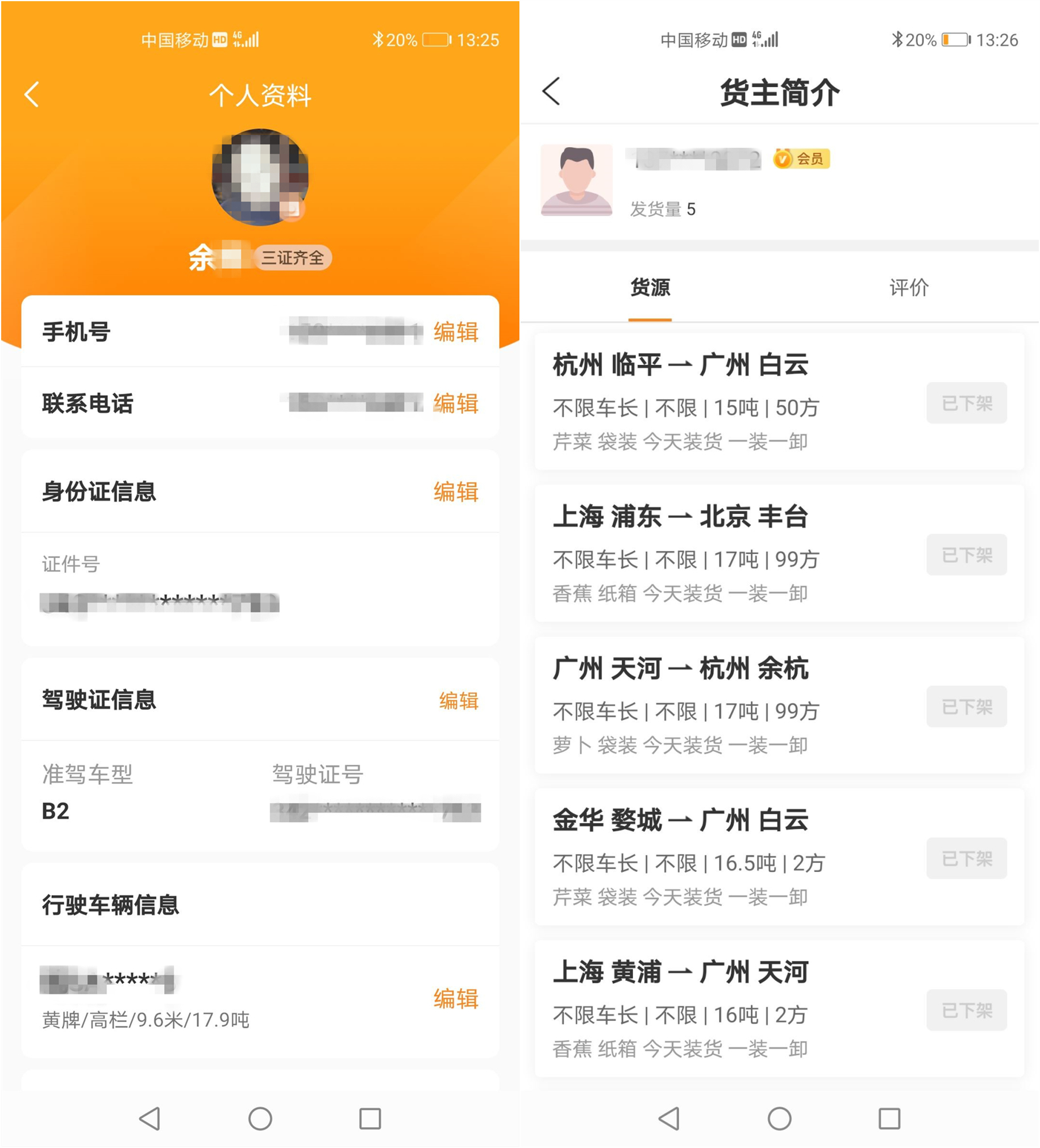Change the profile avatar photo
Screen dimensions: 1040x1148
click(260, 177)
